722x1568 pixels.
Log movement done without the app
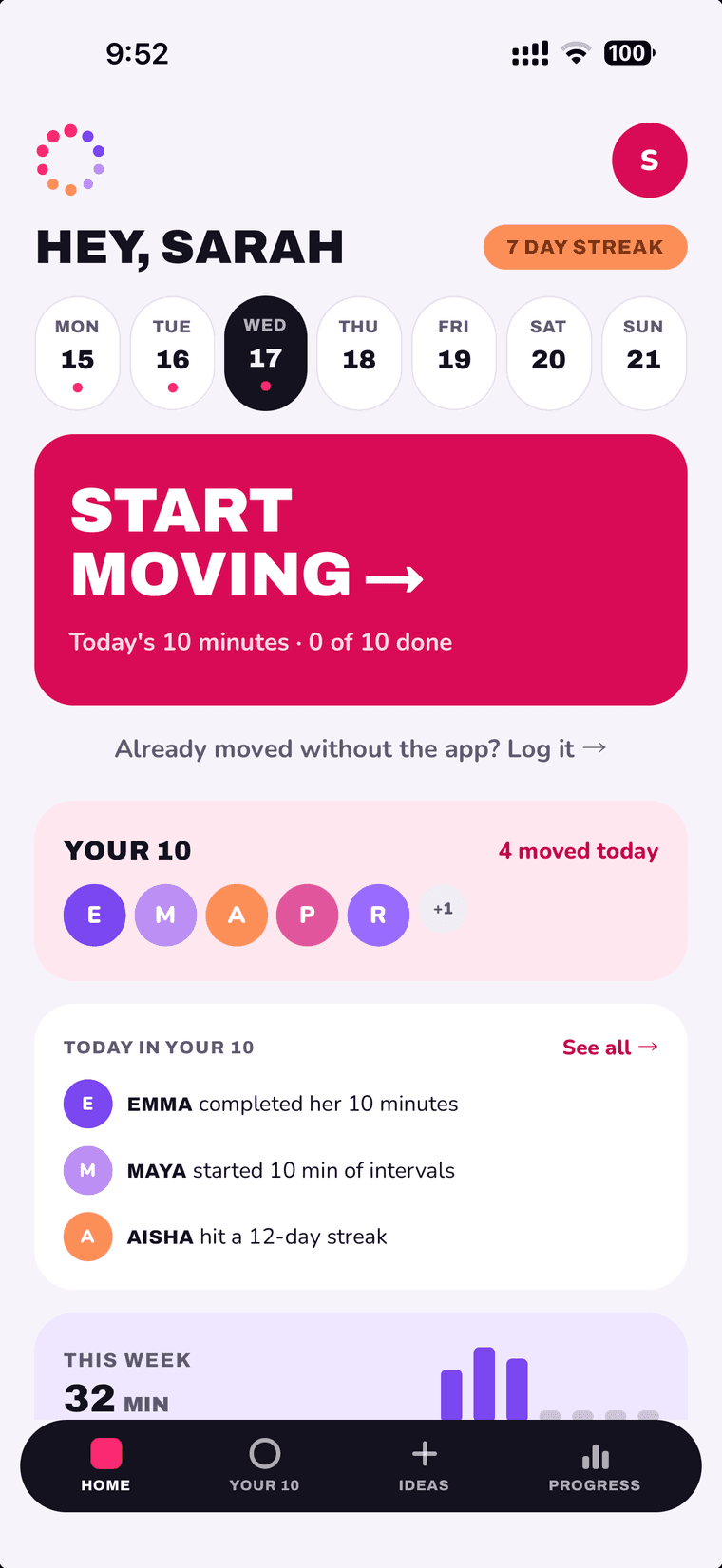pos(361,749)
